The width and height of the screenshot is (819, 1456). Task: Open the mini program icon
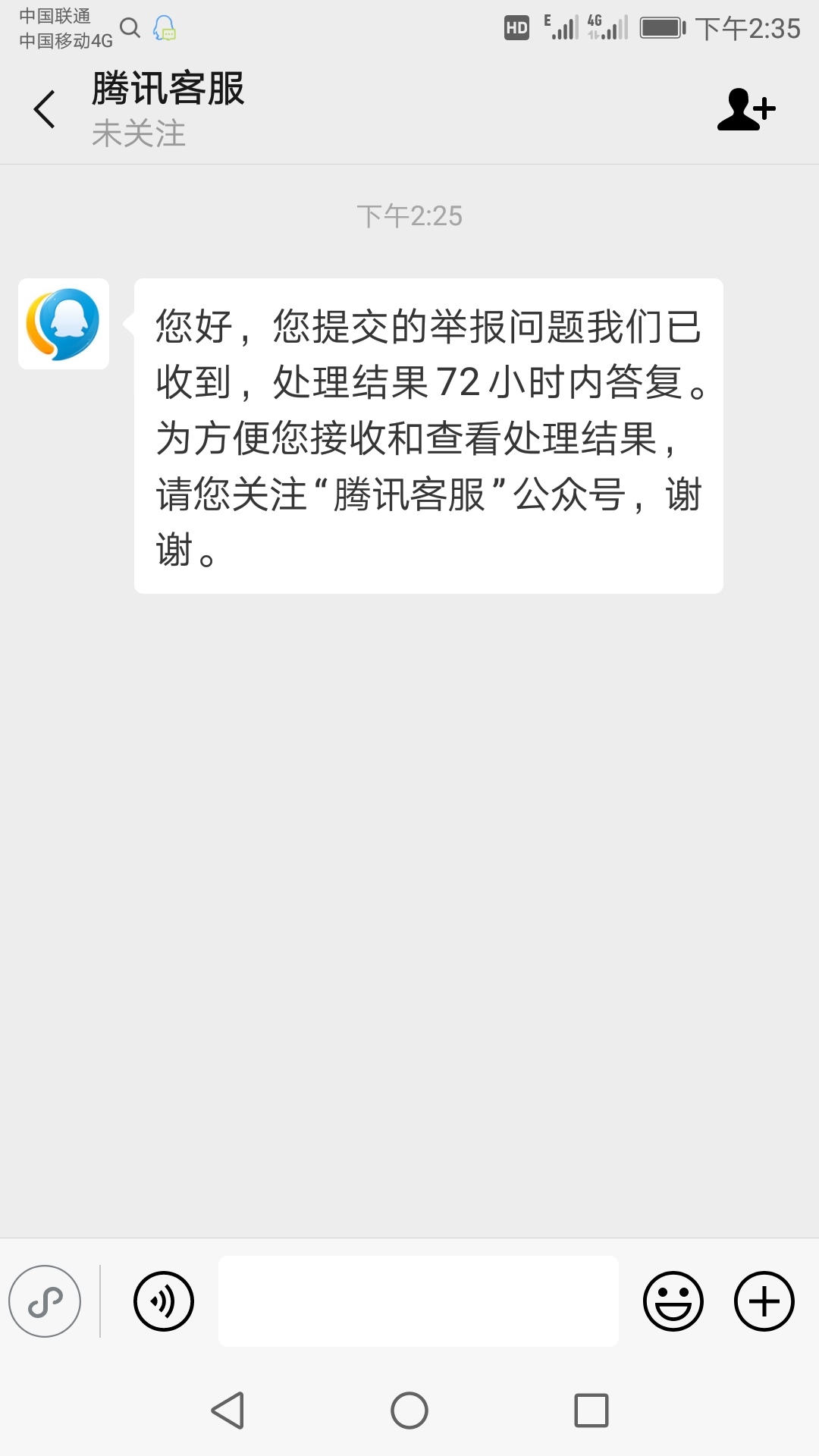45,1301
